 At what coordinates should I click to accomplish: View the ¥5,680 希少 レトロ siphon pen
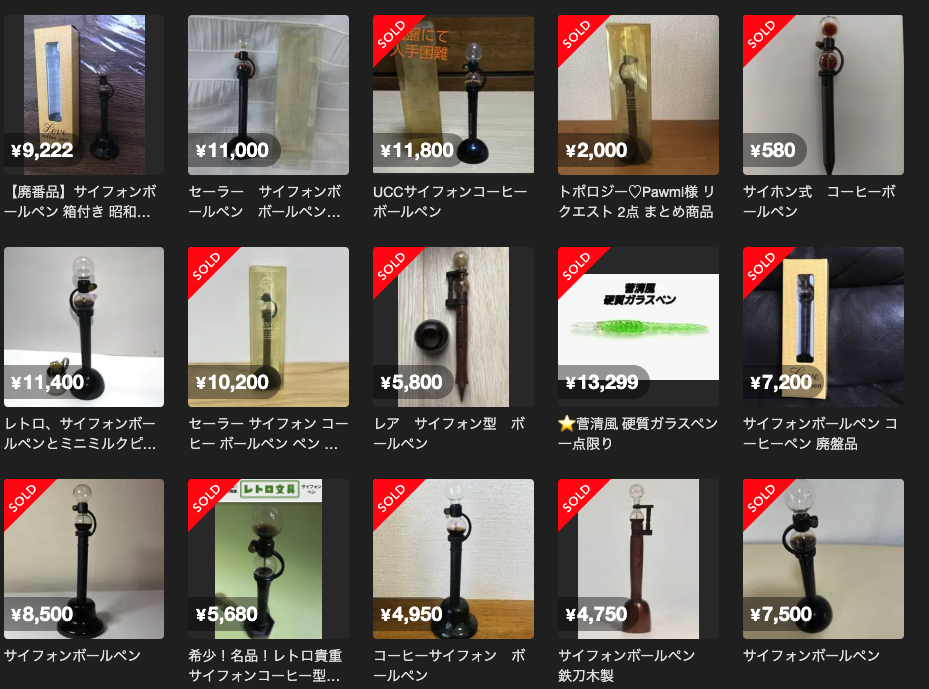point(268,559)
